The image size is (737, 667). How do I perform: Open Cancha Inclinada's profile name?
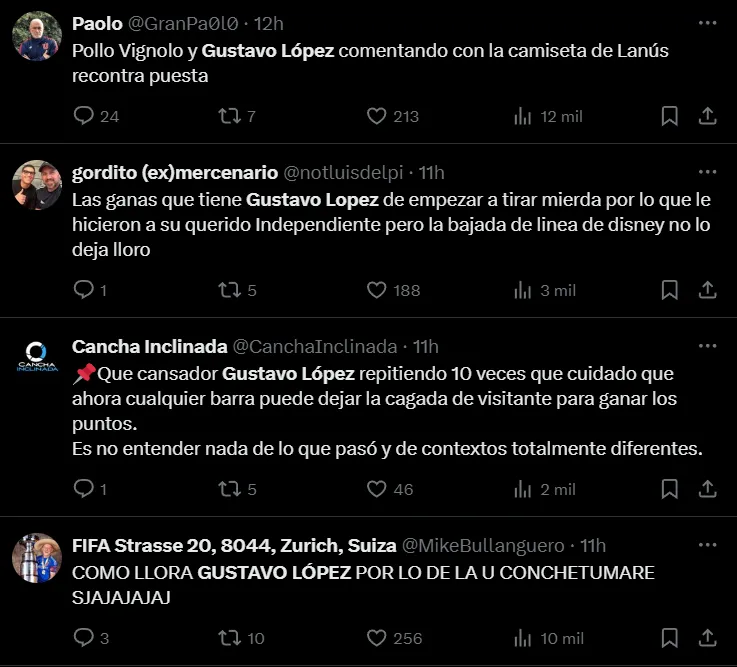149,346
